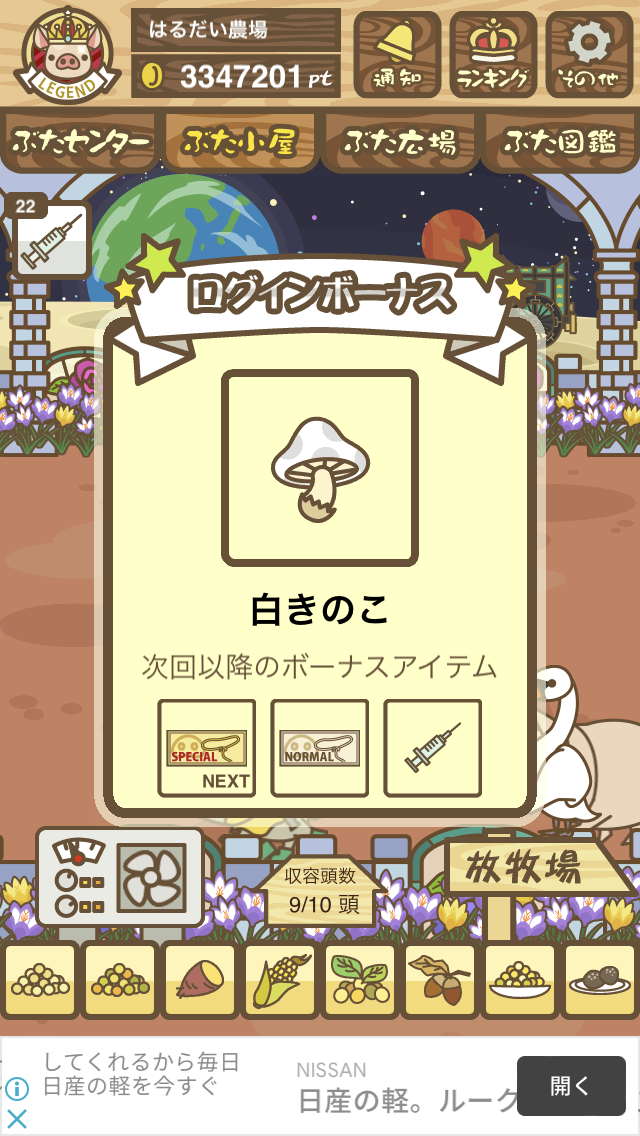
Task: Tap the LEGEND pig avatar badge
Action: (x=67, y=54)
